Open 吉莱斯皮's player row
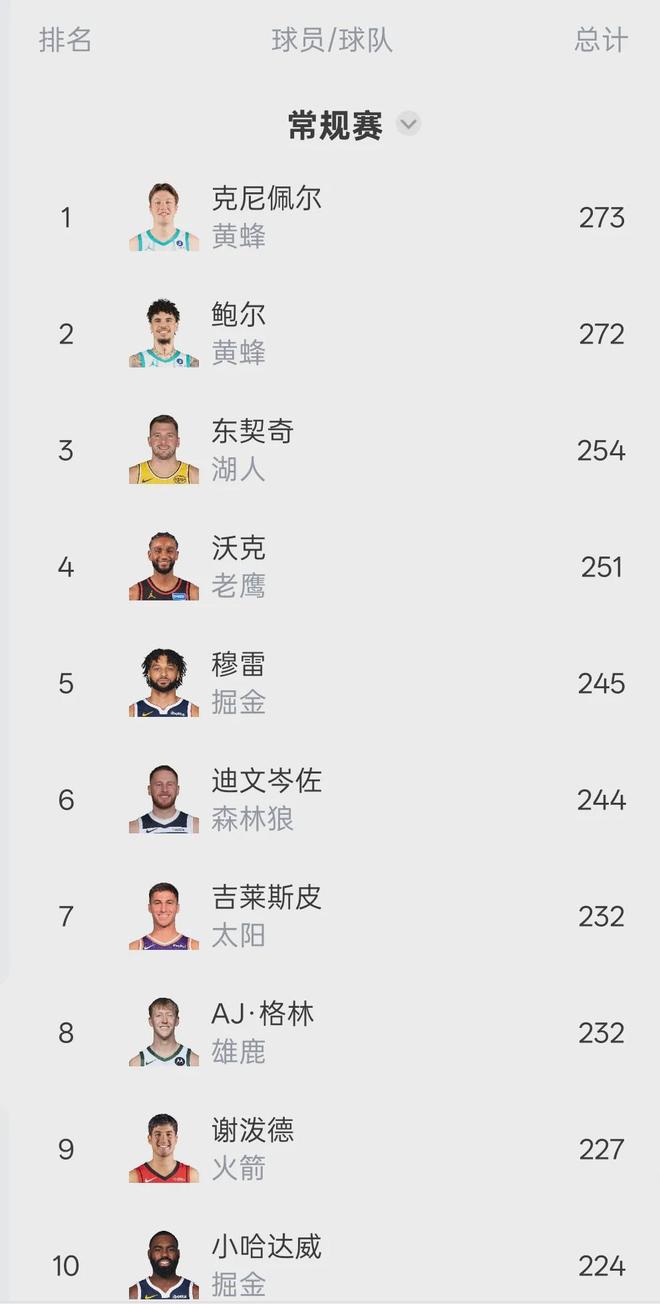 pos(266,916)
